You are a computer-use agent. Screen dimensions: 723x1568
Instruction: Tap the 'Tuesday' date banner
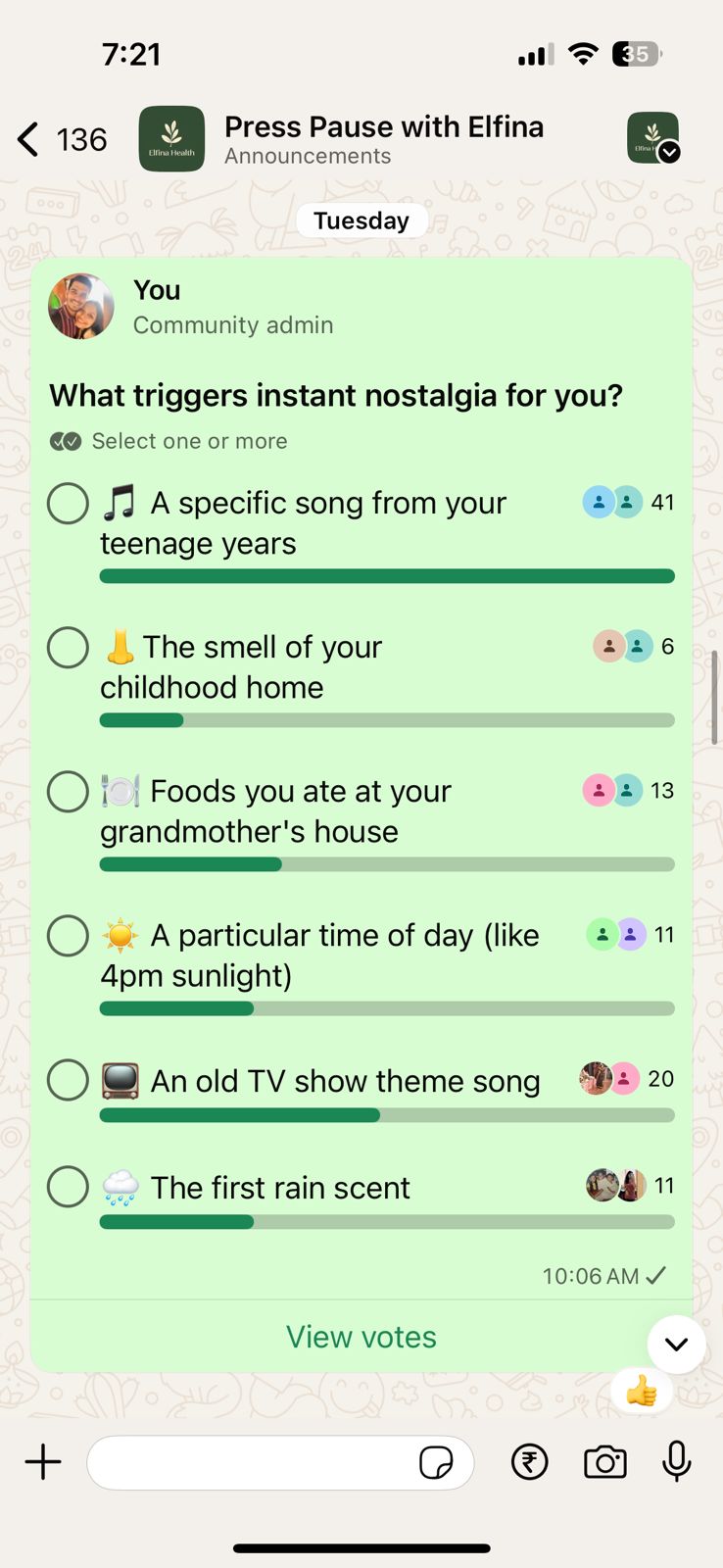(361, 220)
